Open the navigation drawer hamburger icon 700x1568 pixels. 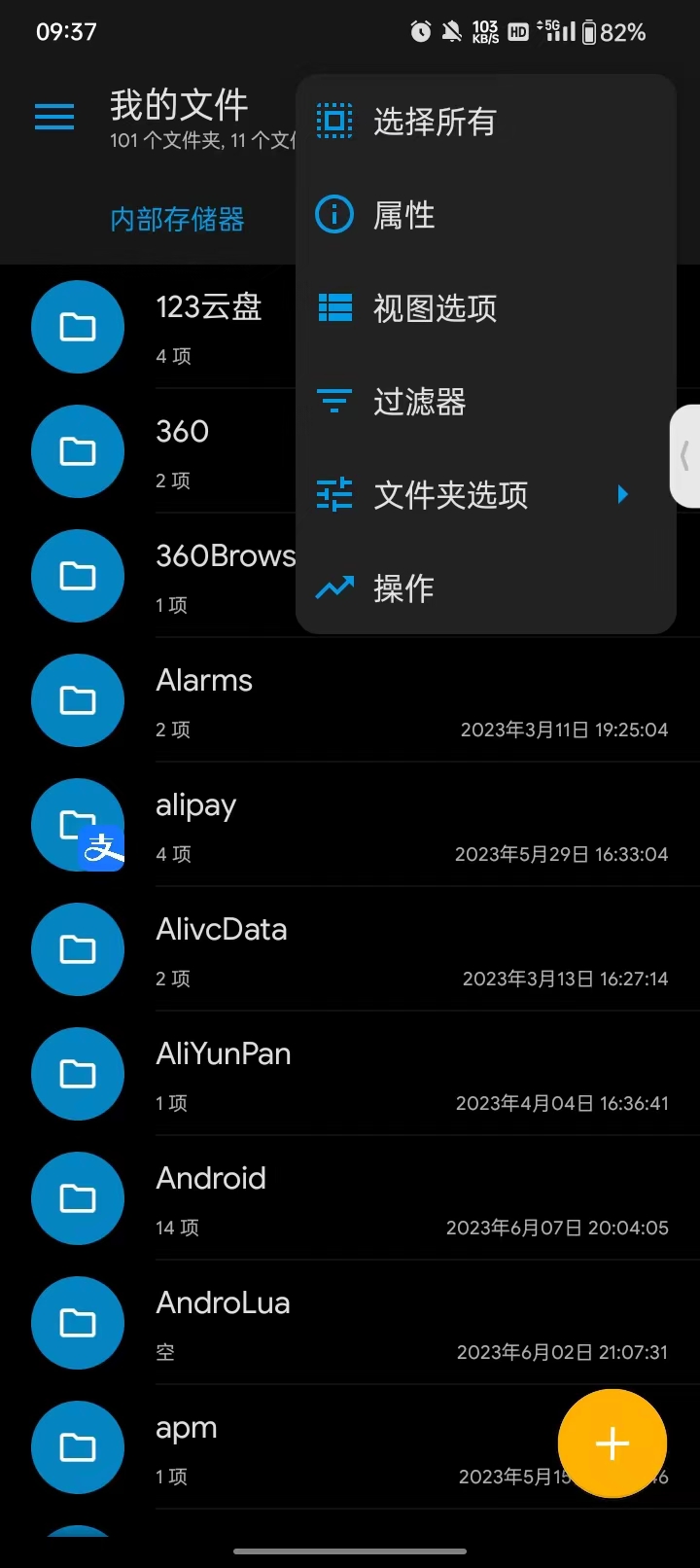click(x=53, y=116)
